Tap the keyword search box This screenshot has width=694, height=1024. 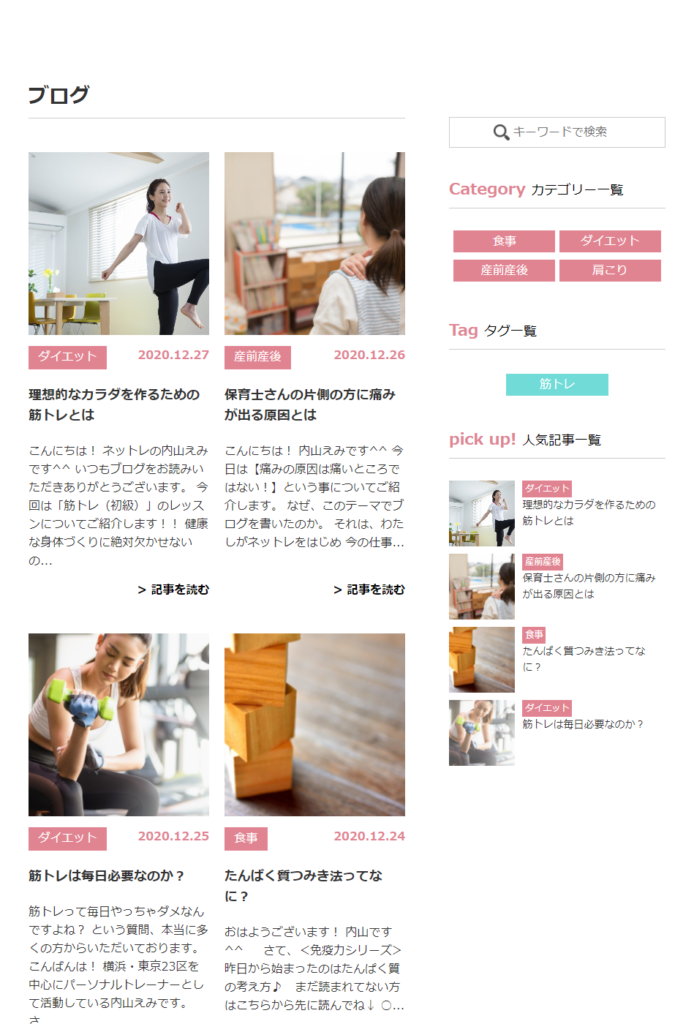click(557, 132)
